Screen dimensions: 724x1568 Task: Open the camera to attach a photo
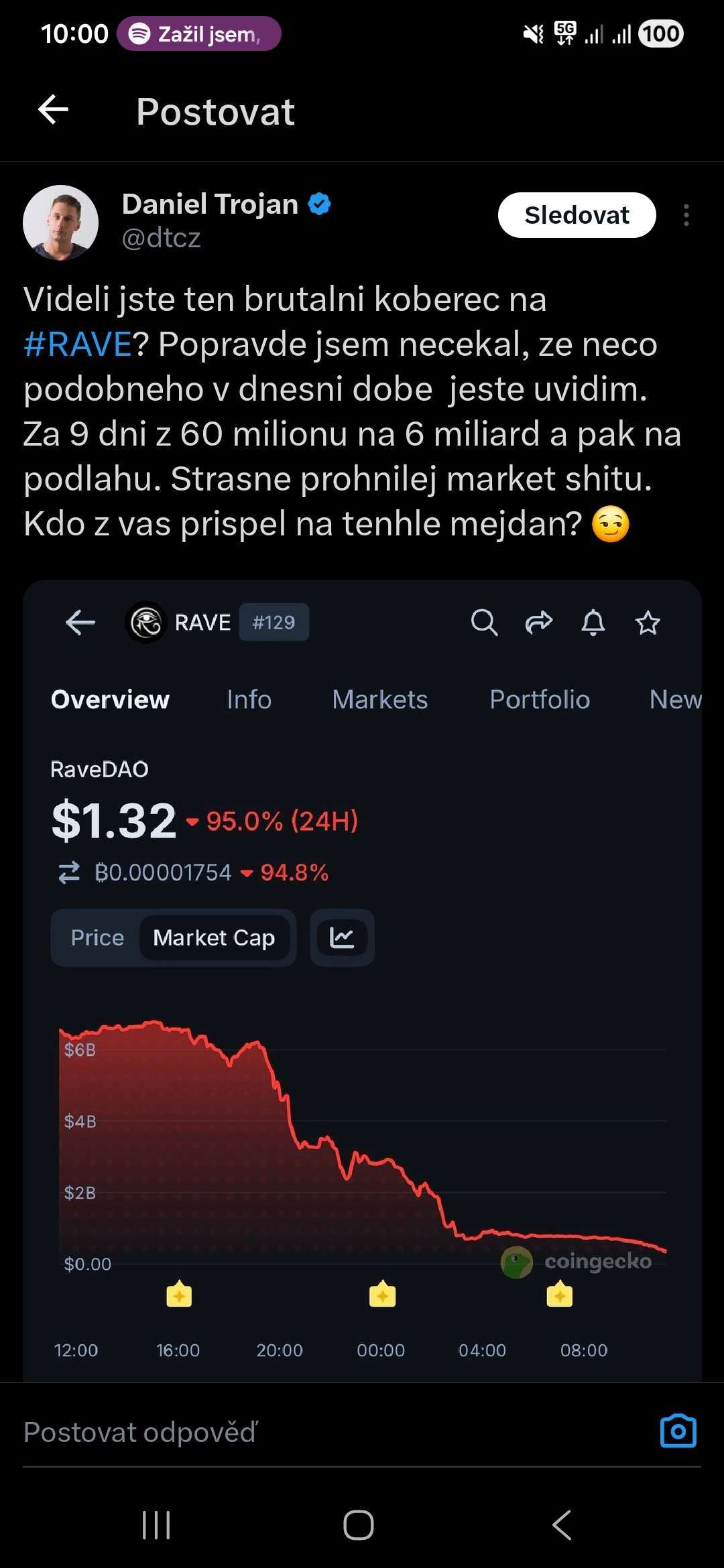(678, 1431)
